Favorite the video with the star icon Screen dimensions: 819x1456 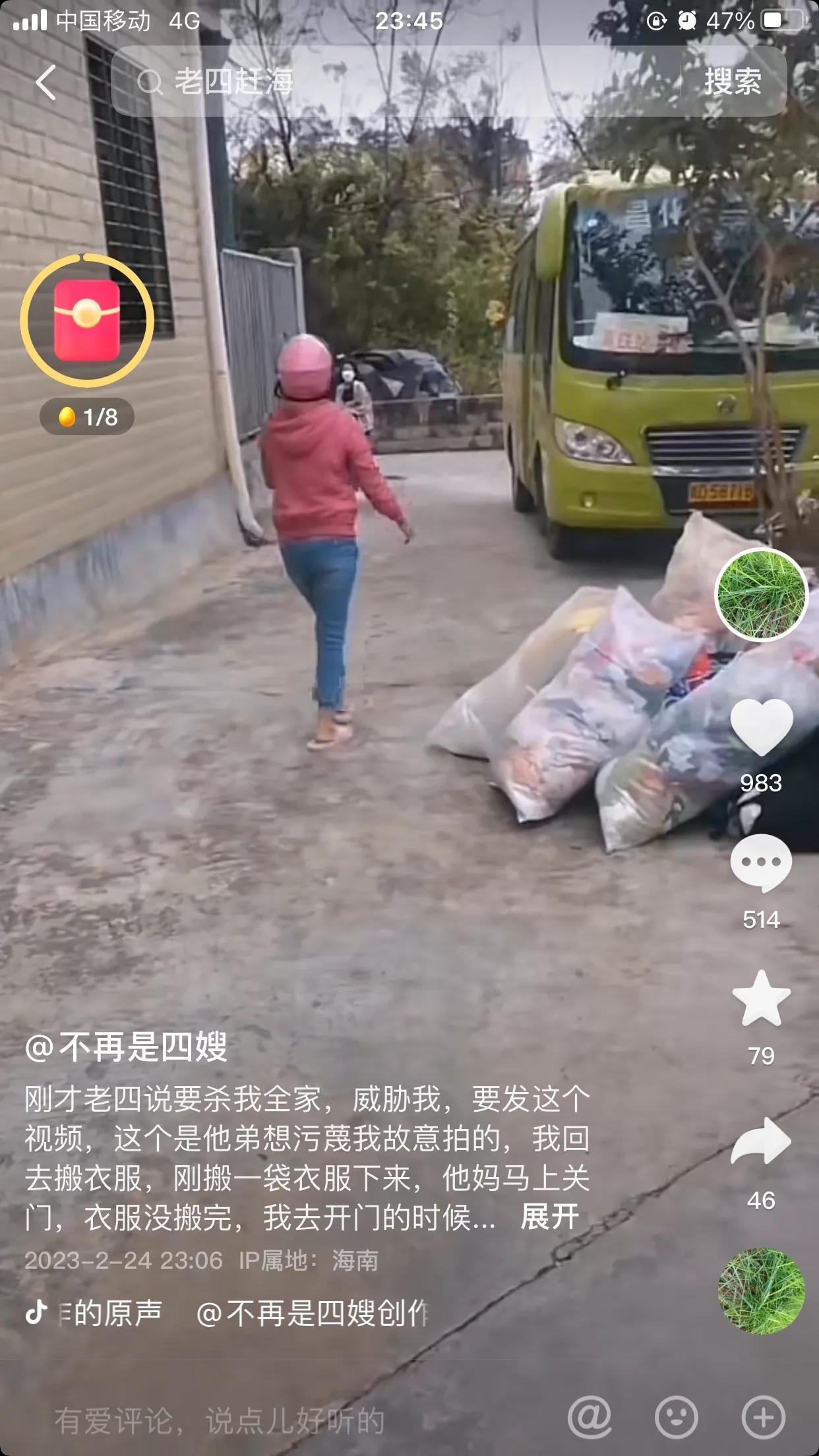tap(761, 1000)
